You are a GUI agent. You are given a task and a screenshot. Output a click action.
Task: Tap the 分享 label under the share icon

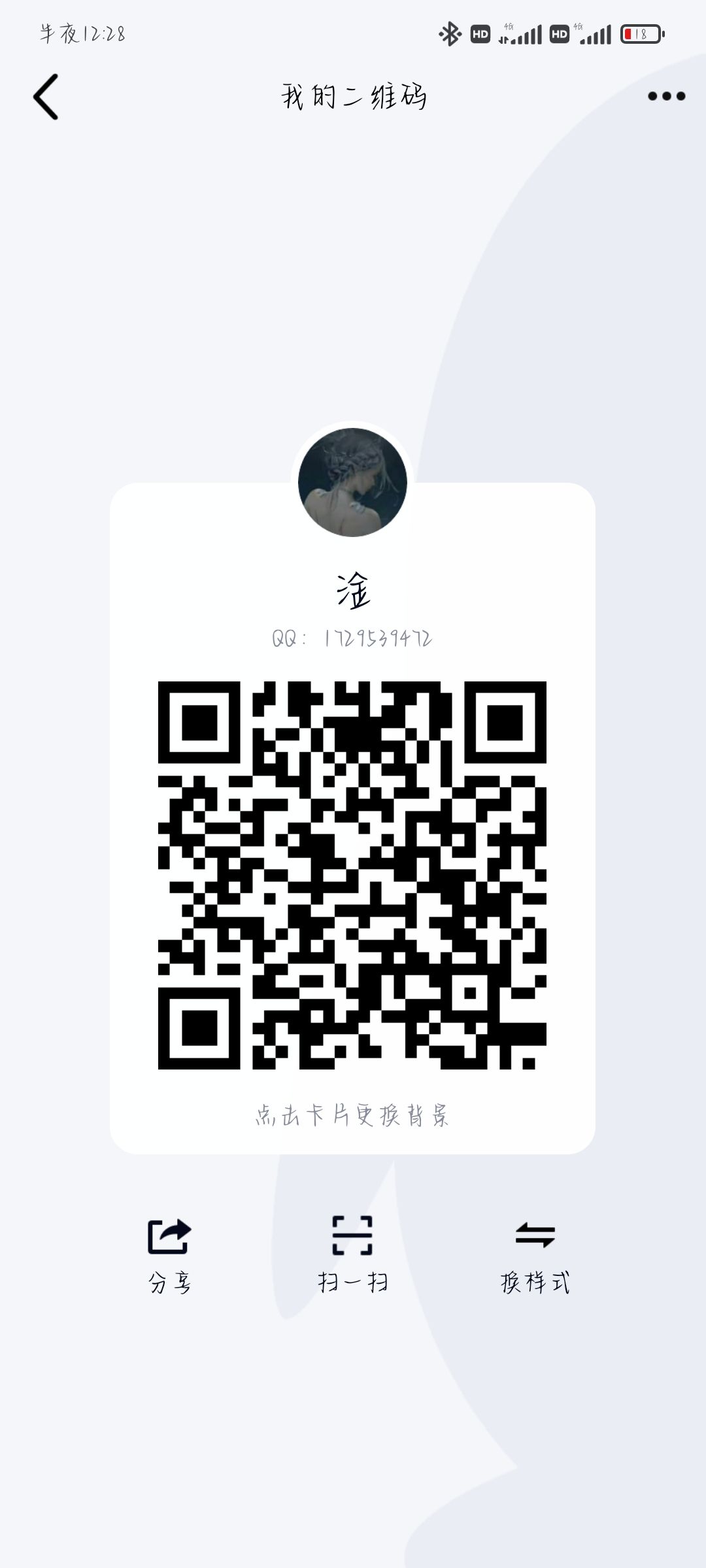169,1282
